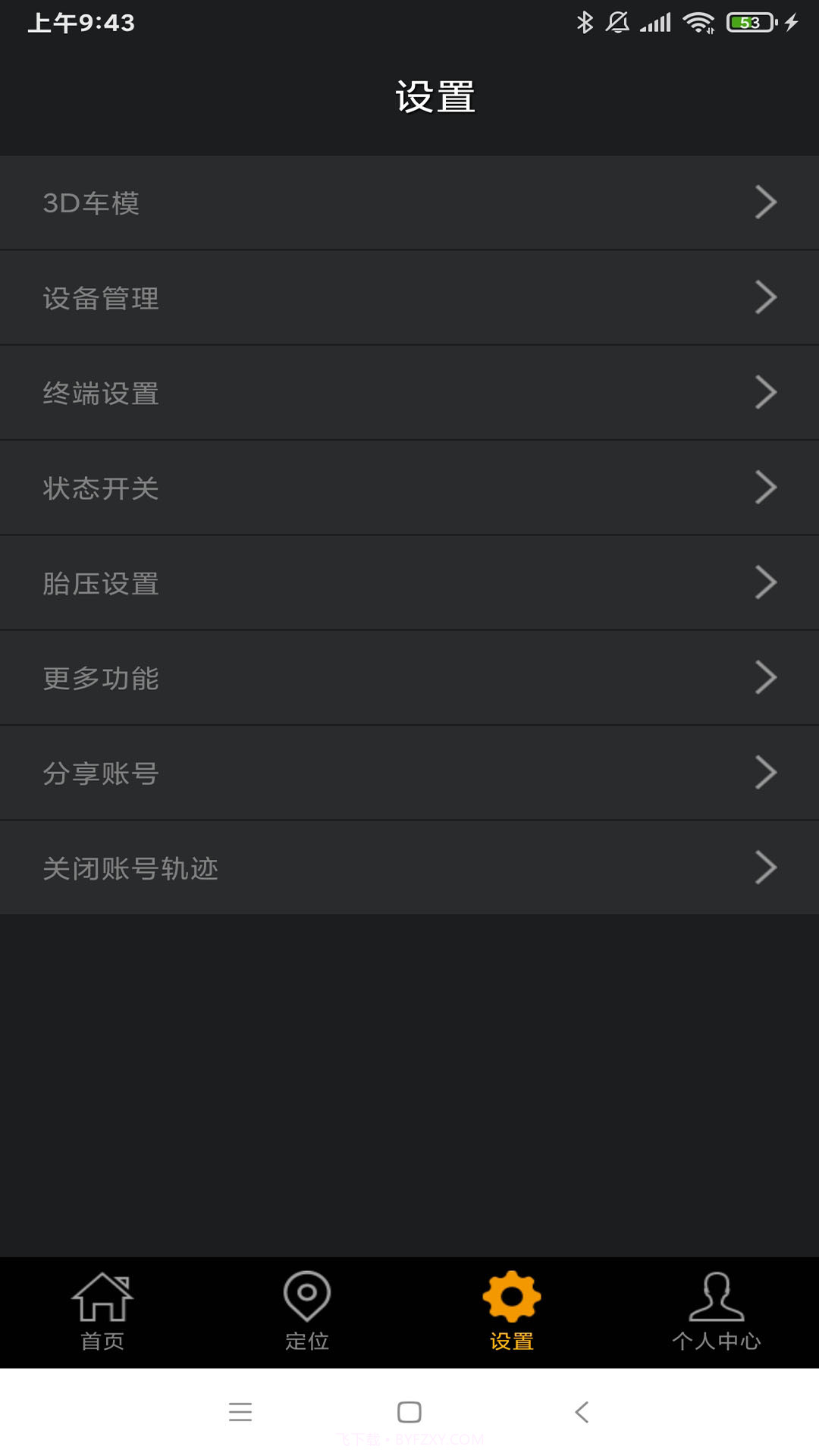This screenshot has width=819, height=1456.
Task: Select the 首页 home icon
Action: [x=104, y=1297]
